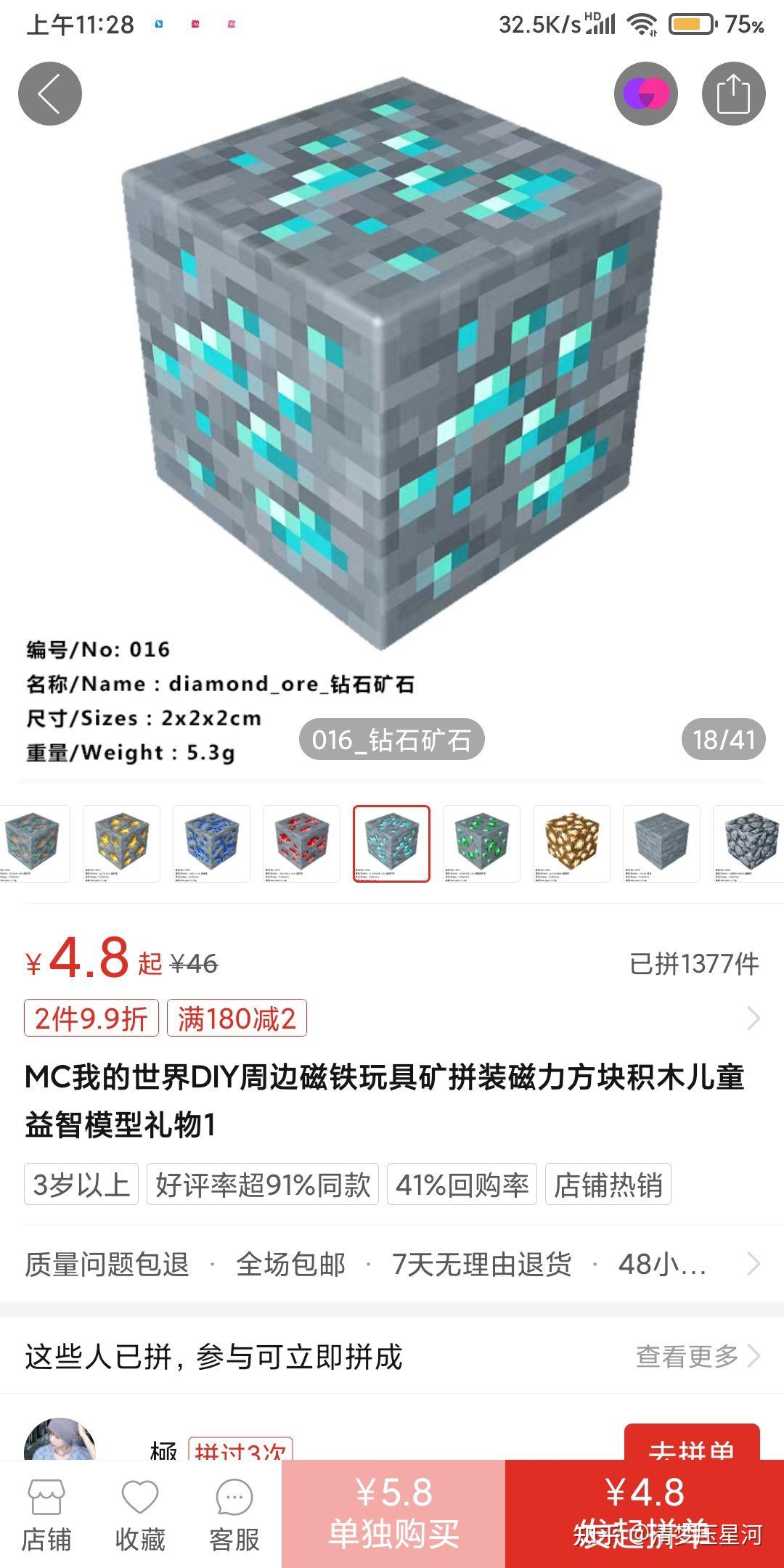Tap the back arrow to return
784x1568 pixels.
(x=51, y=93)
